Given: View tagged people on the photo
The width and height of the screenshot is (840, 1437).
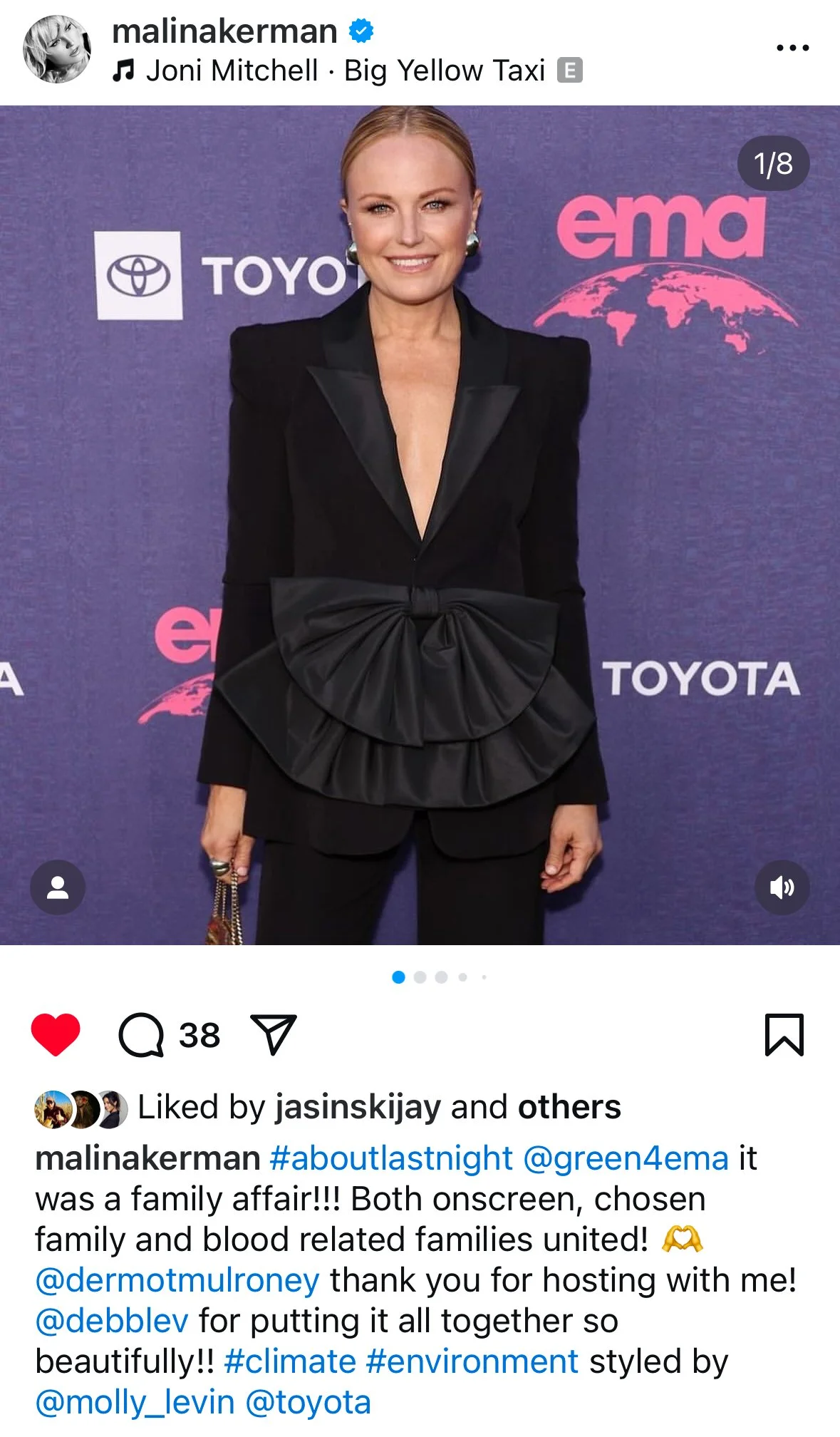Looking at the screenshot, I should [58, 887].
